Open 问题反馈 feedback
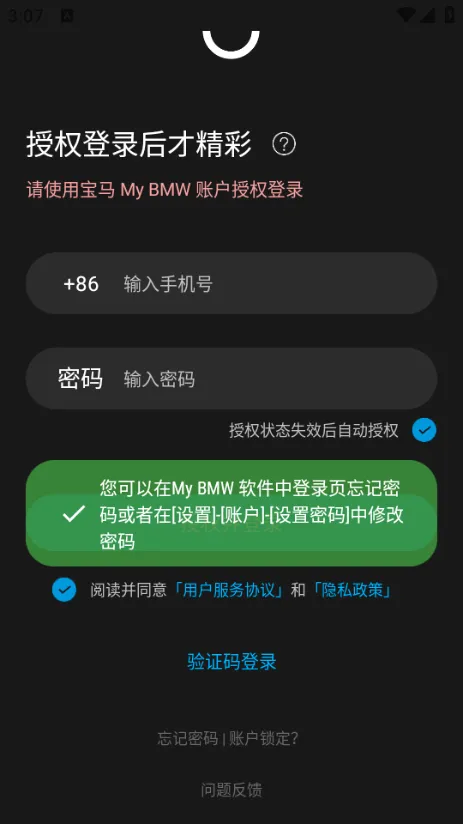463x824 pixels. (x=231, y=790)
